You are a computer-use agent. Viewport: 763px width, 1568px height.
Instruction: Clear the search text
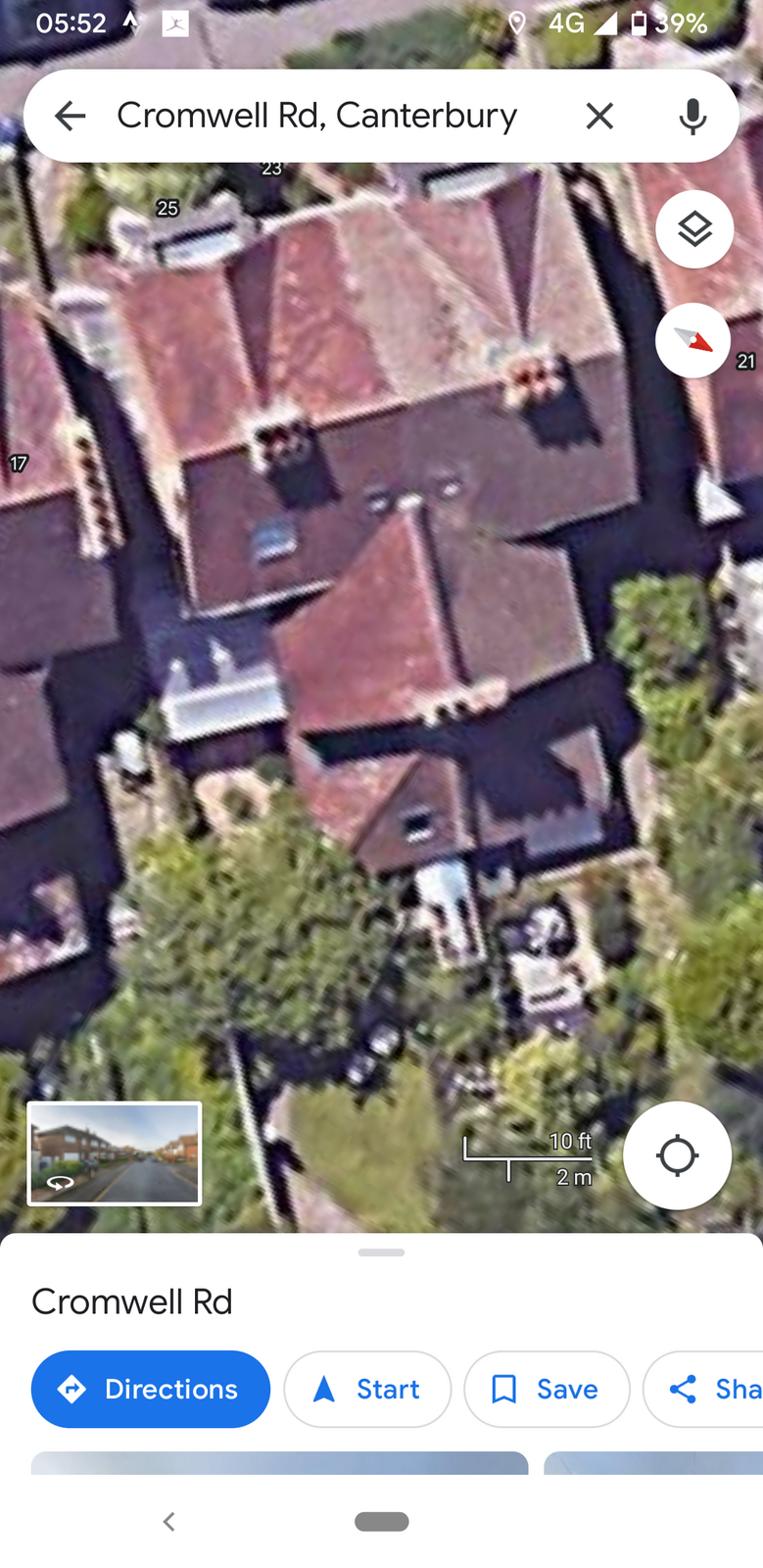599,116
